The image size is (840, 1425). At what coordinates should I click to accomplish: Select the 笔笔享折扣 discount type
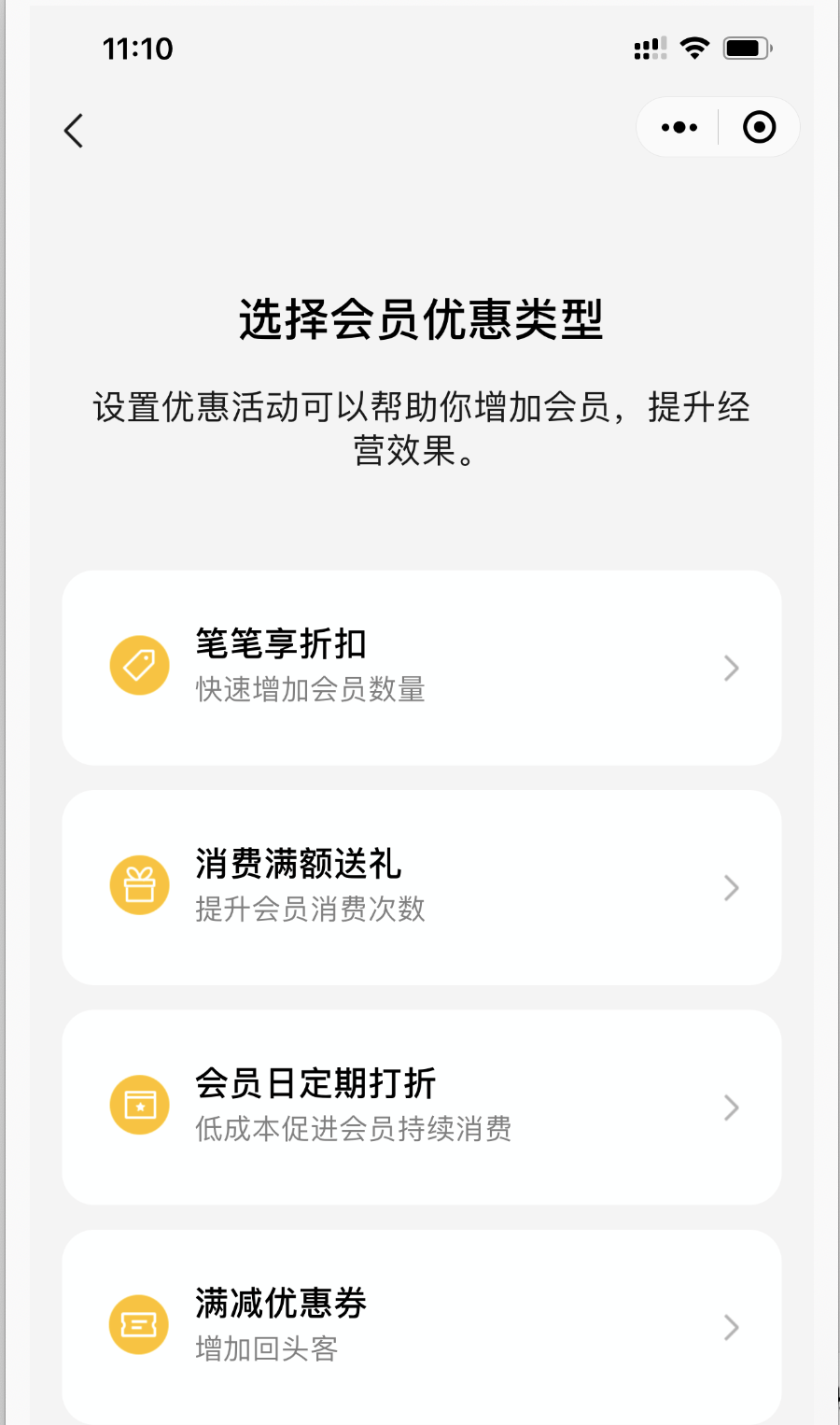(x=421, y=668)
